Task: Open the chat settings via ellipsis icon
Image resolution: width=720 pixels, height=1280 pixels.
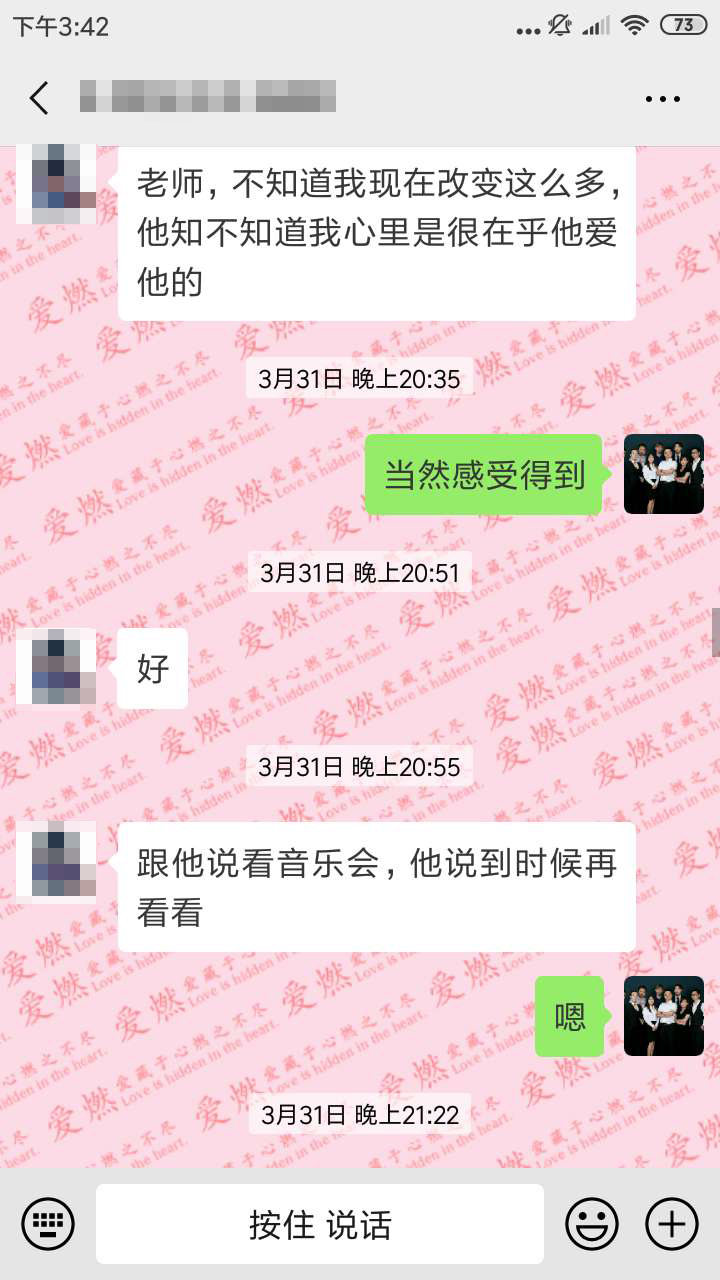Action: pos(662,97)
